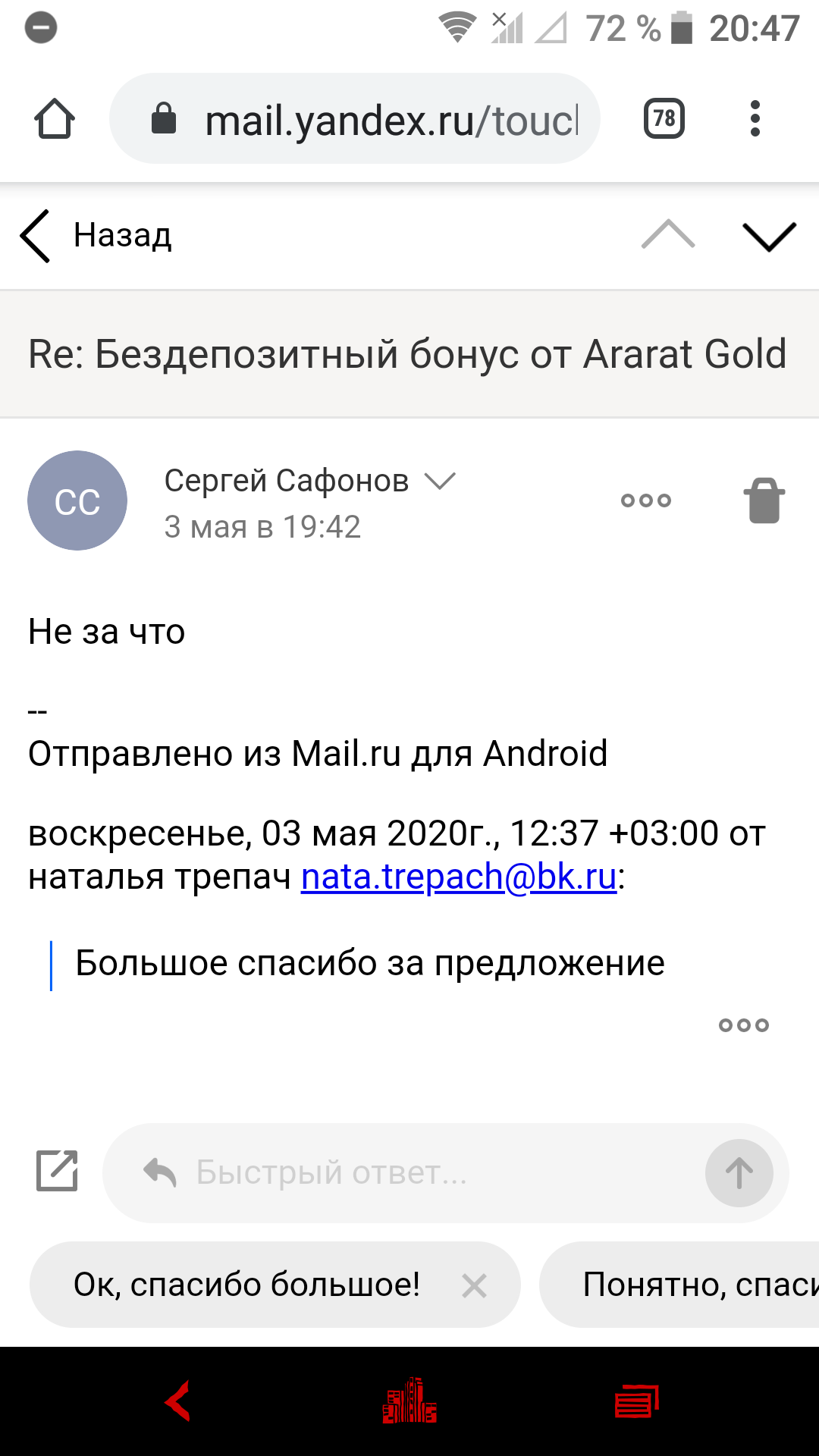Open message actions next to the trash icon
Screen dimensions: 819x1456
coord(646,500)
